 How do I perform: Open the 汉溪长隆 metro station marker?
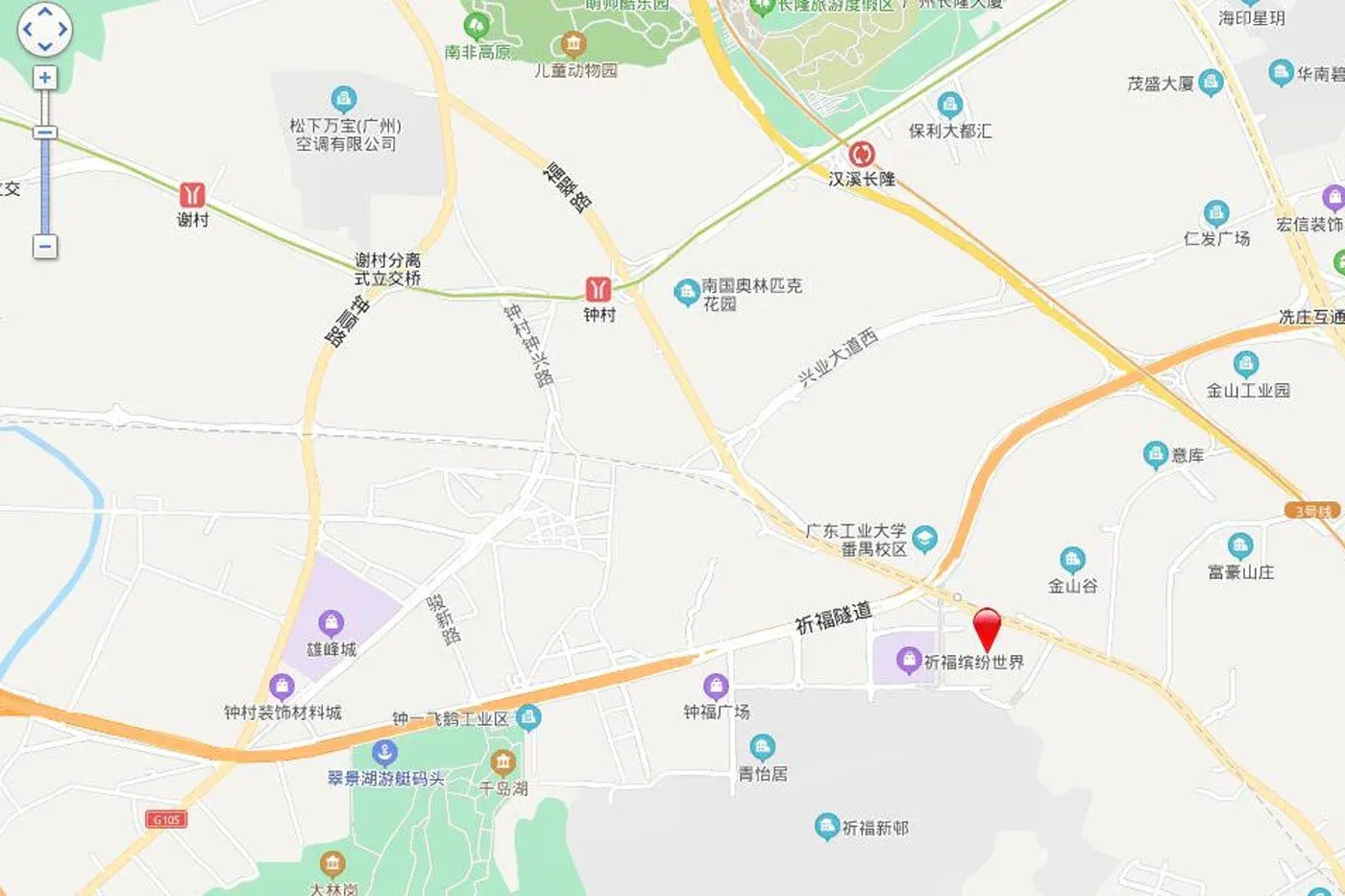862,155
